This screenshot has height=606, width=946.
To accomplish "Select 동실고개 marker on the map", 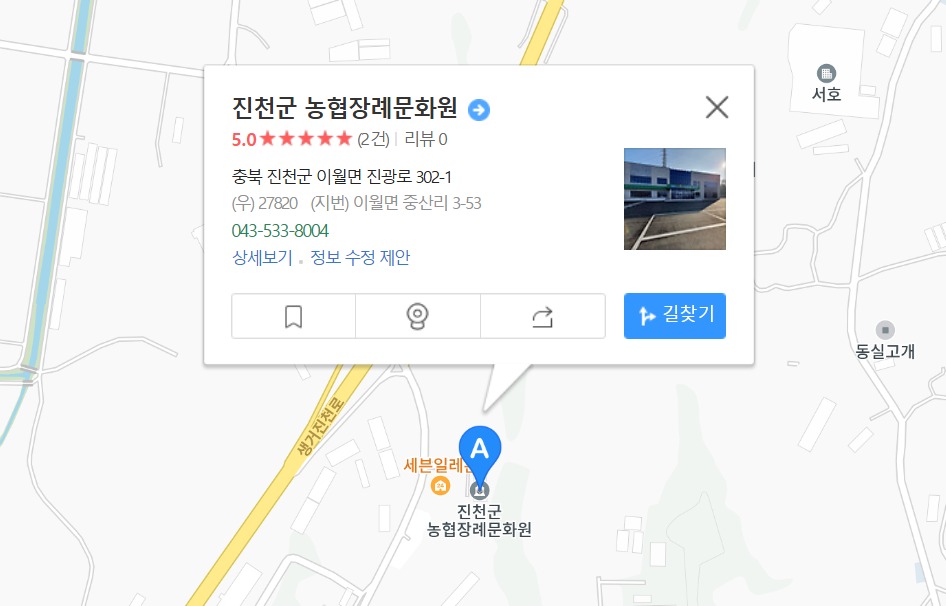I will point(885,330).
